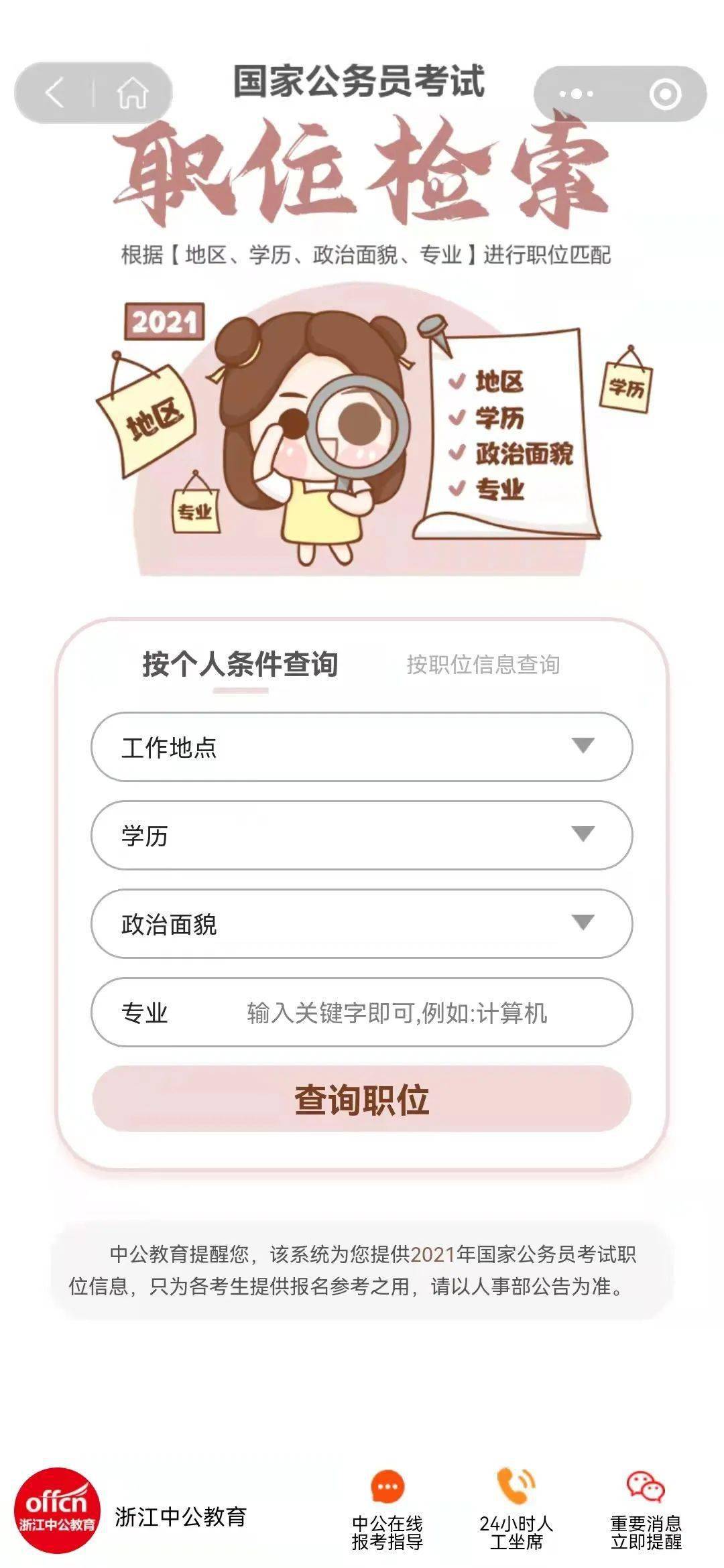This screenshot has height=1568, width=724.
Task: Focus the 专业 keyword input field
Action: [x=397, y=1012]
